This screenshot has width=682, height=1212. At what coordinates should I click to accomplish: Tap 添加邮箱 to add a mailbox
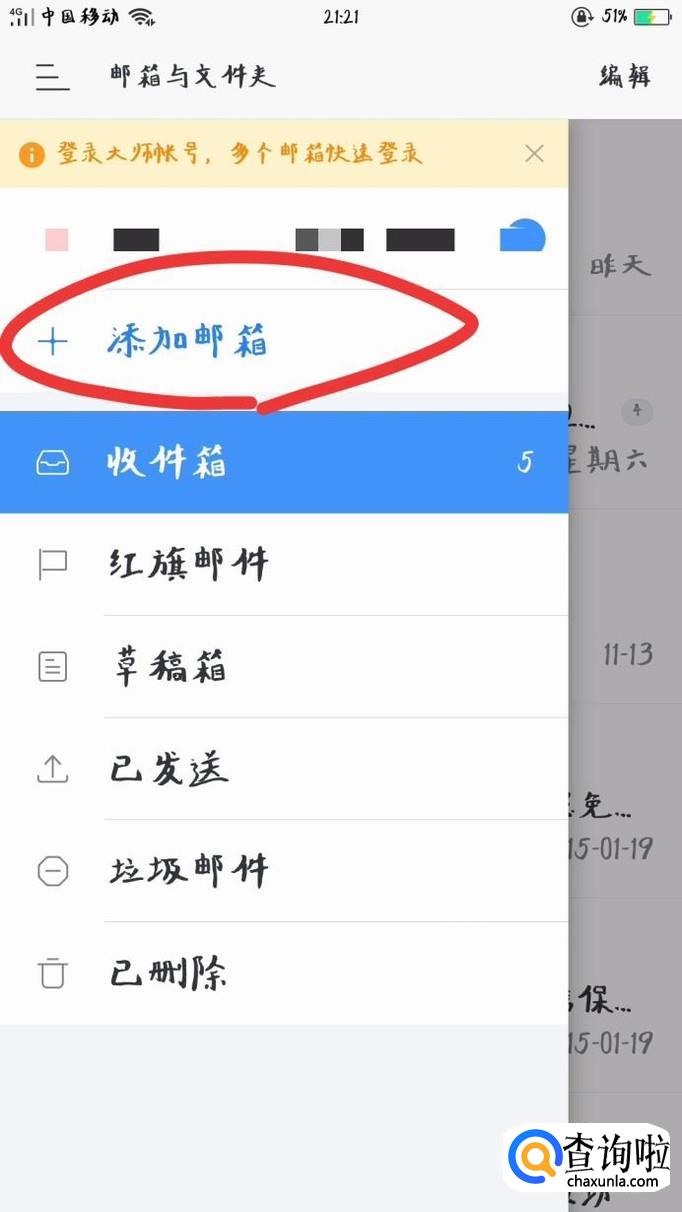187,342
